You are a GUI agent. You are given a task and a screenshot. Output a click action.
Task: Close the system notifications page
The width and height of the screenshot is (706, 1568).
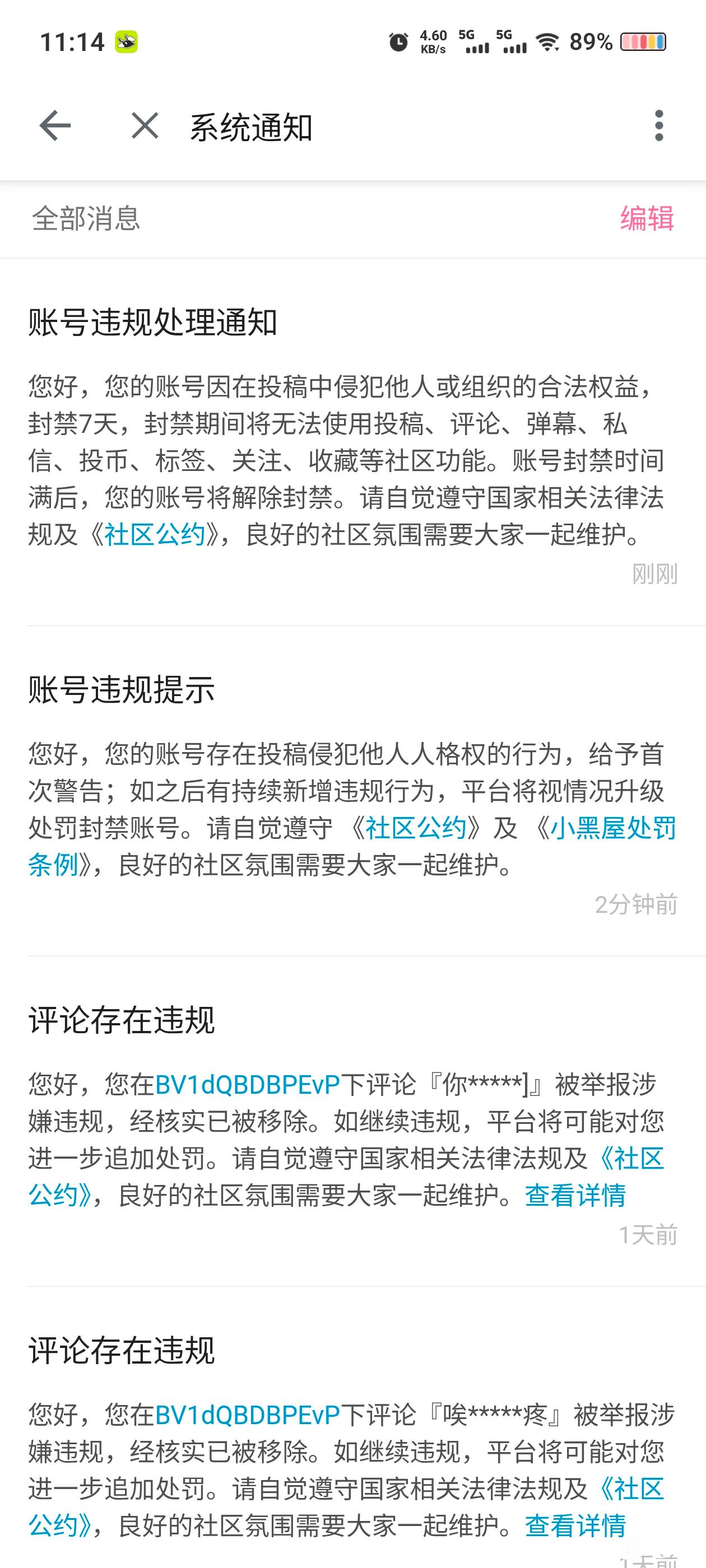145,126
